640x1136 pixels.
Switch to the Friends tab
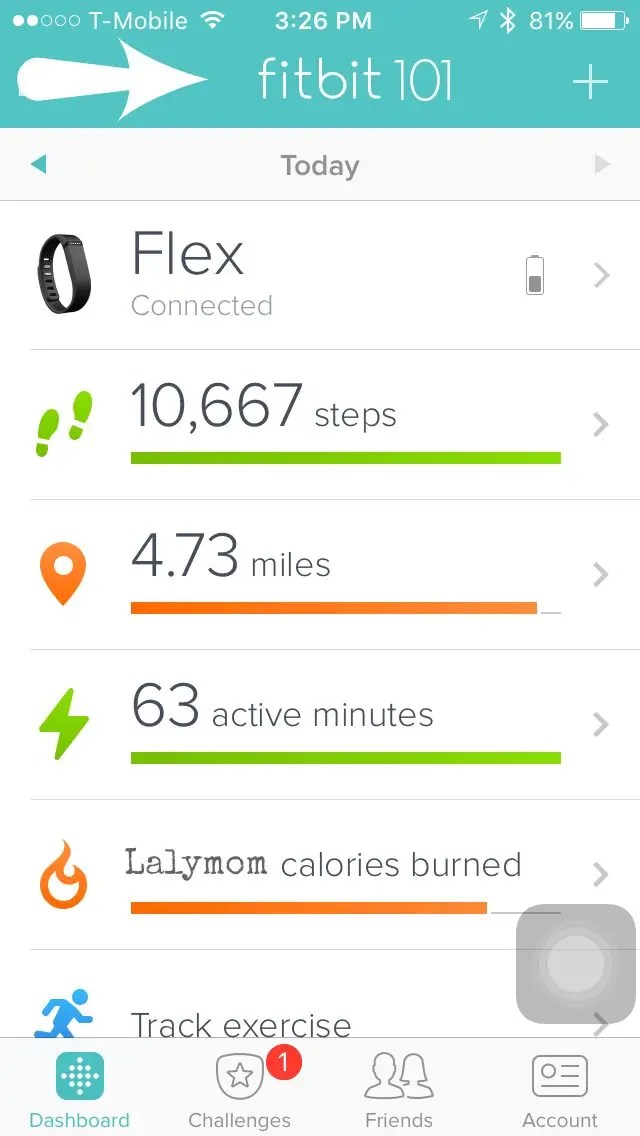[399, 1090]
